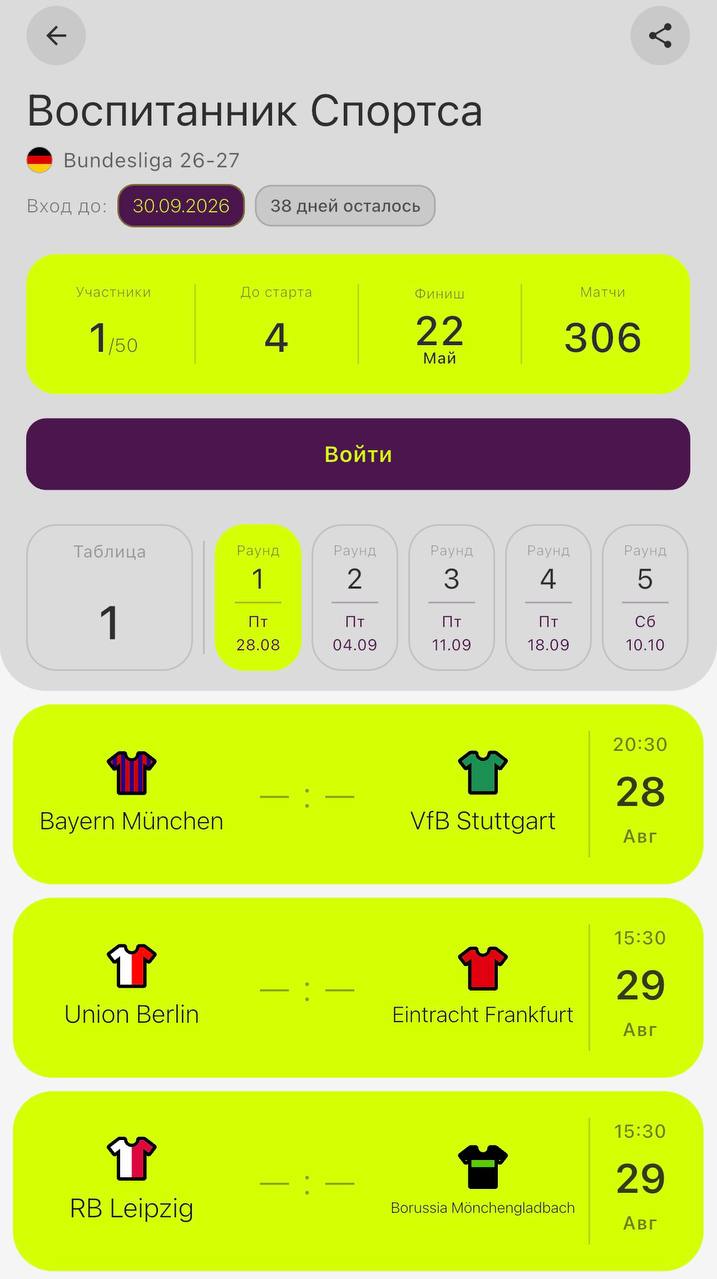Image resolution: width=717 pixels, height=1279 pixels.
Task: Open the Таблица standings tile
Action: (109, 598)
